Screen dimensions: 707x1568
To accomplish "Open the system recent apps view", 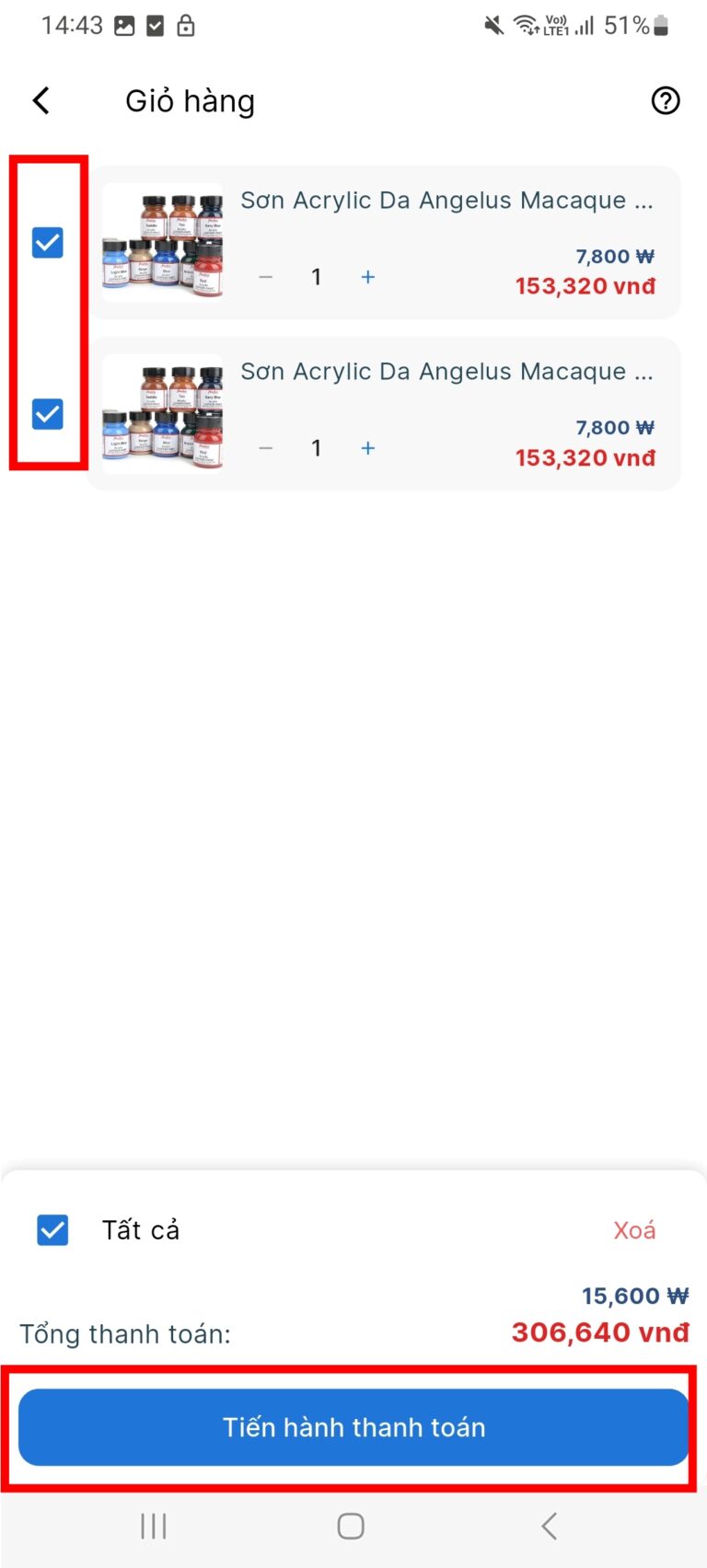I will (x=154, y=1527).
